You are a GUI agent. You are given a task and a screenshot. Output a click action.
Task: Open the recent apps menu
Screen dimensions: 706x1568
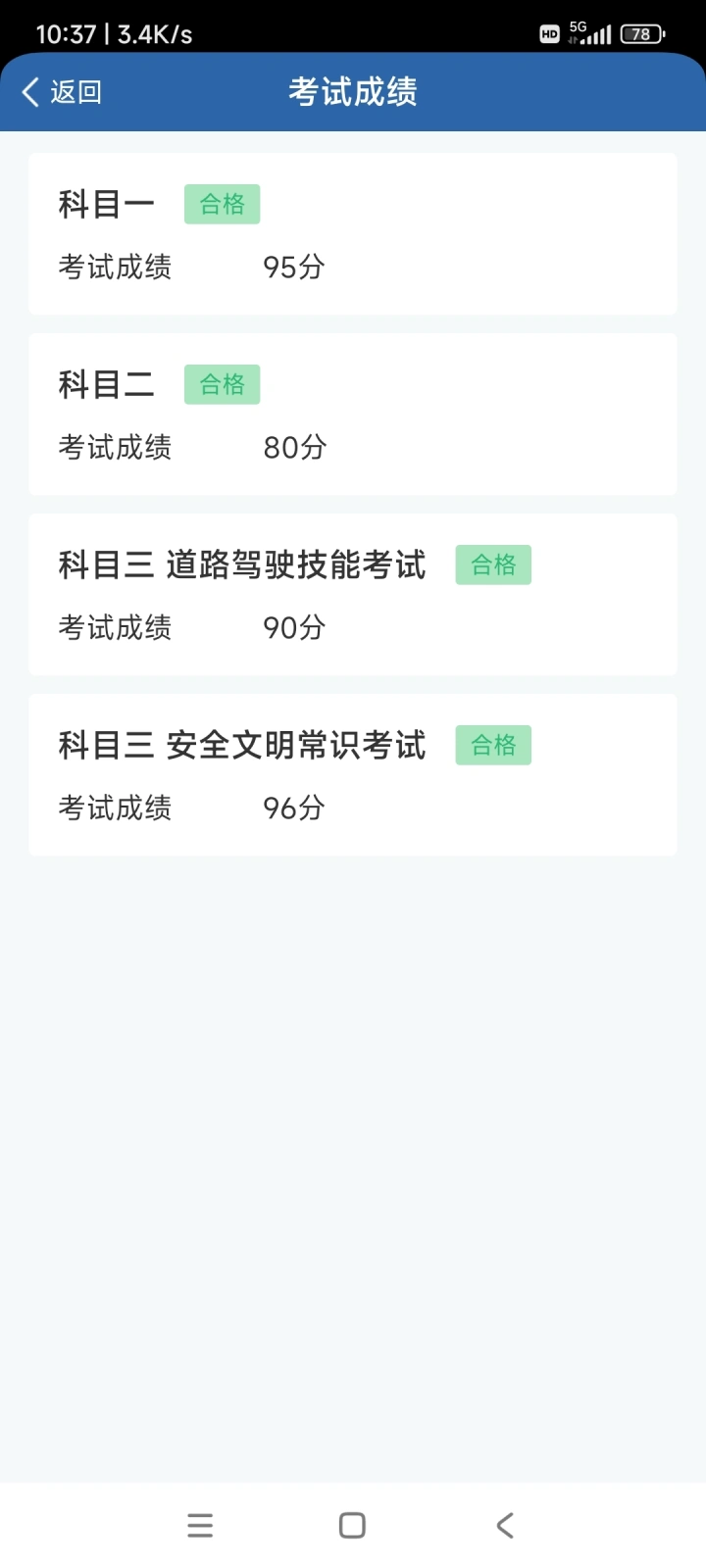(x=200, y=1525)
